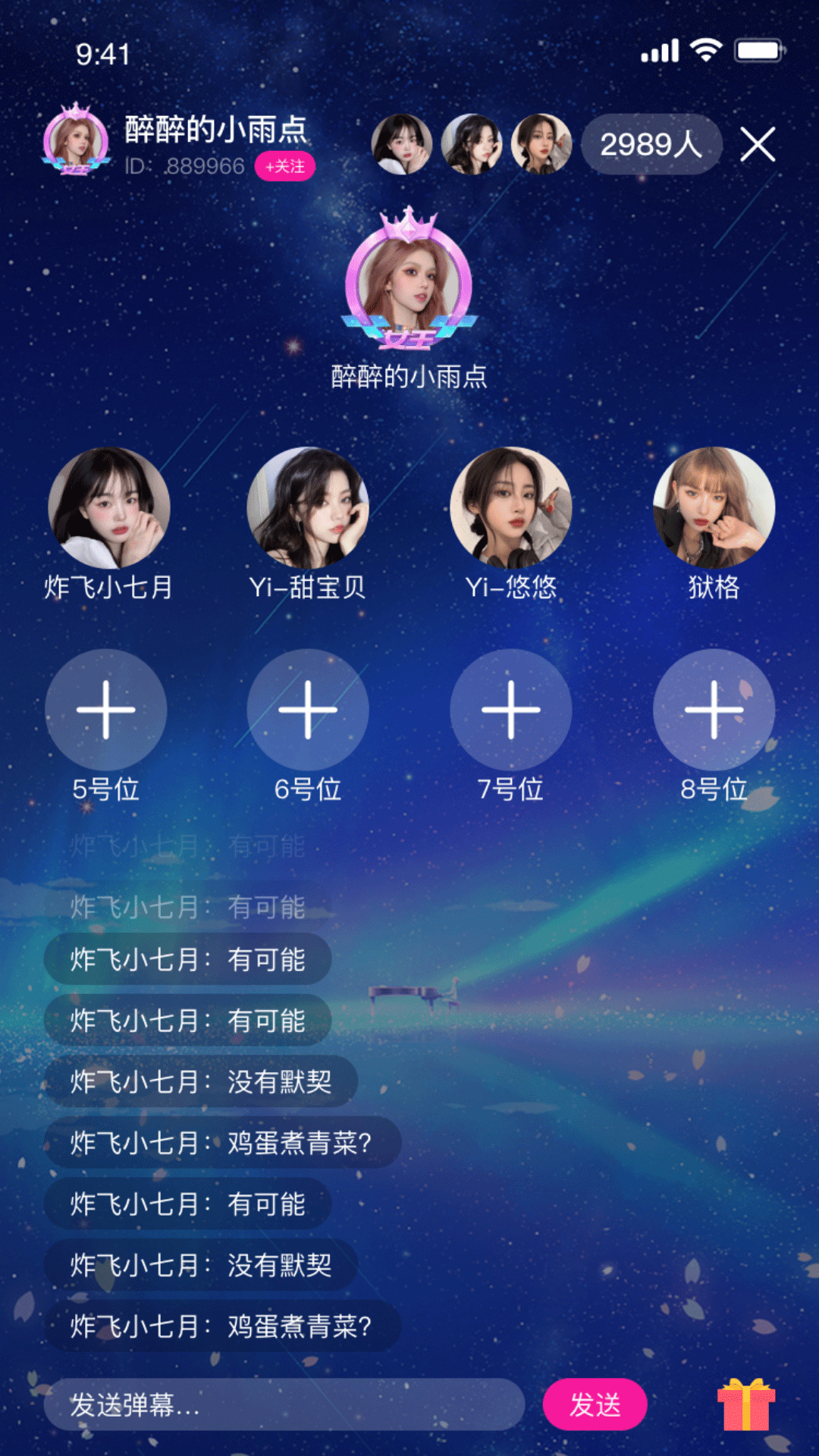
Task: Send the comment with 发送
Action: tap(595, 1404)
